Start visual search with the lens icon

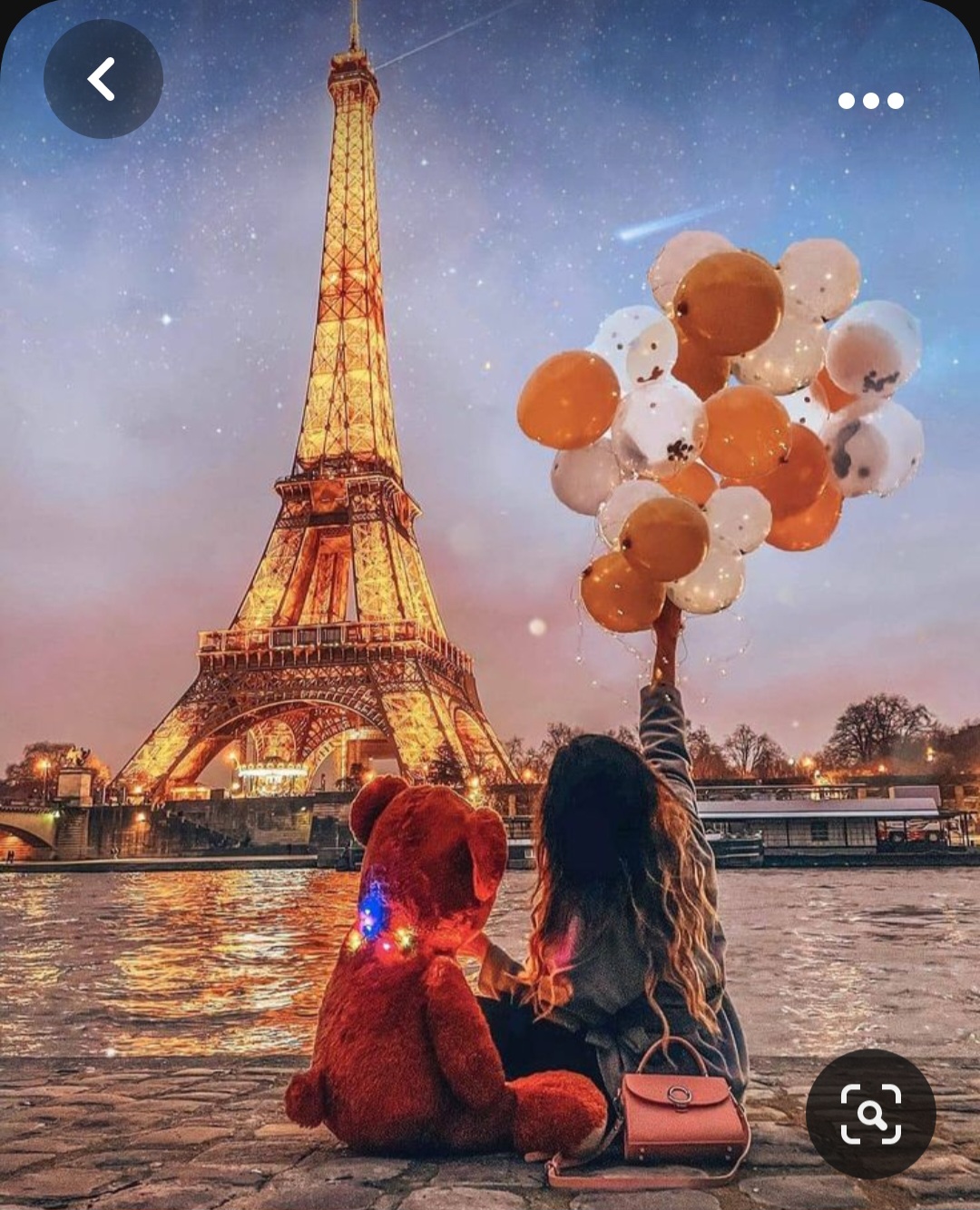[x=870, y=1114]
